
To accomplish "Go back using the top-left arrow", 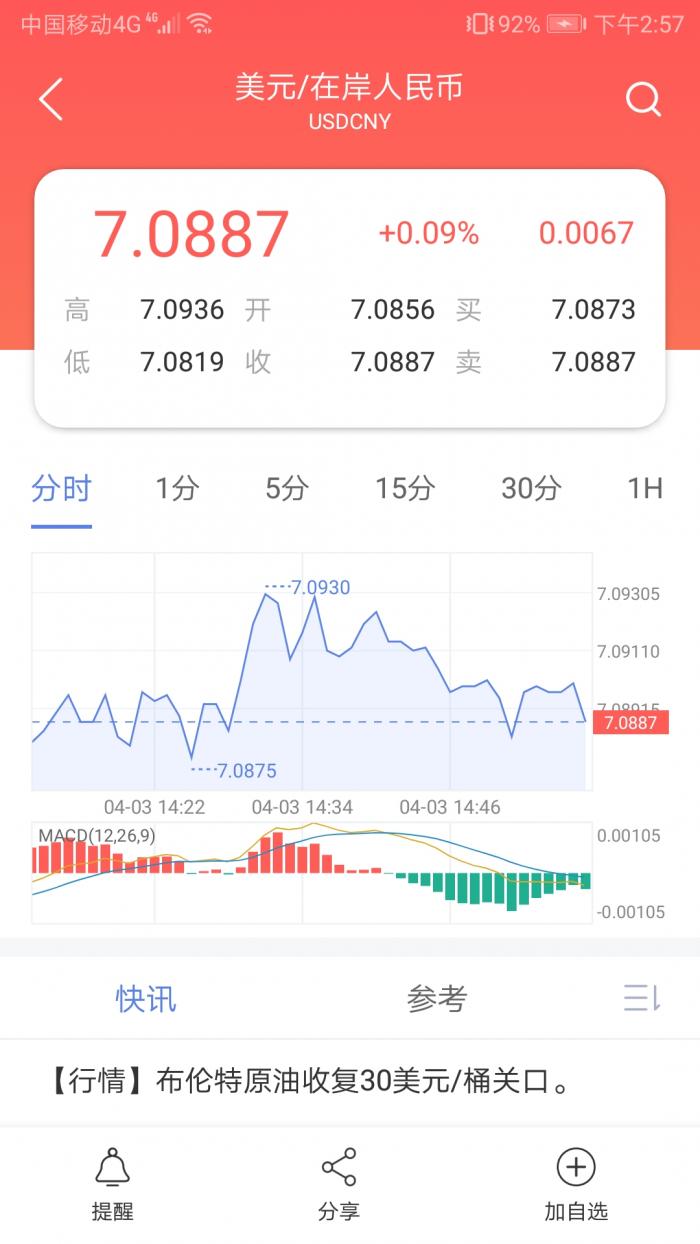I will pos(51,99).
